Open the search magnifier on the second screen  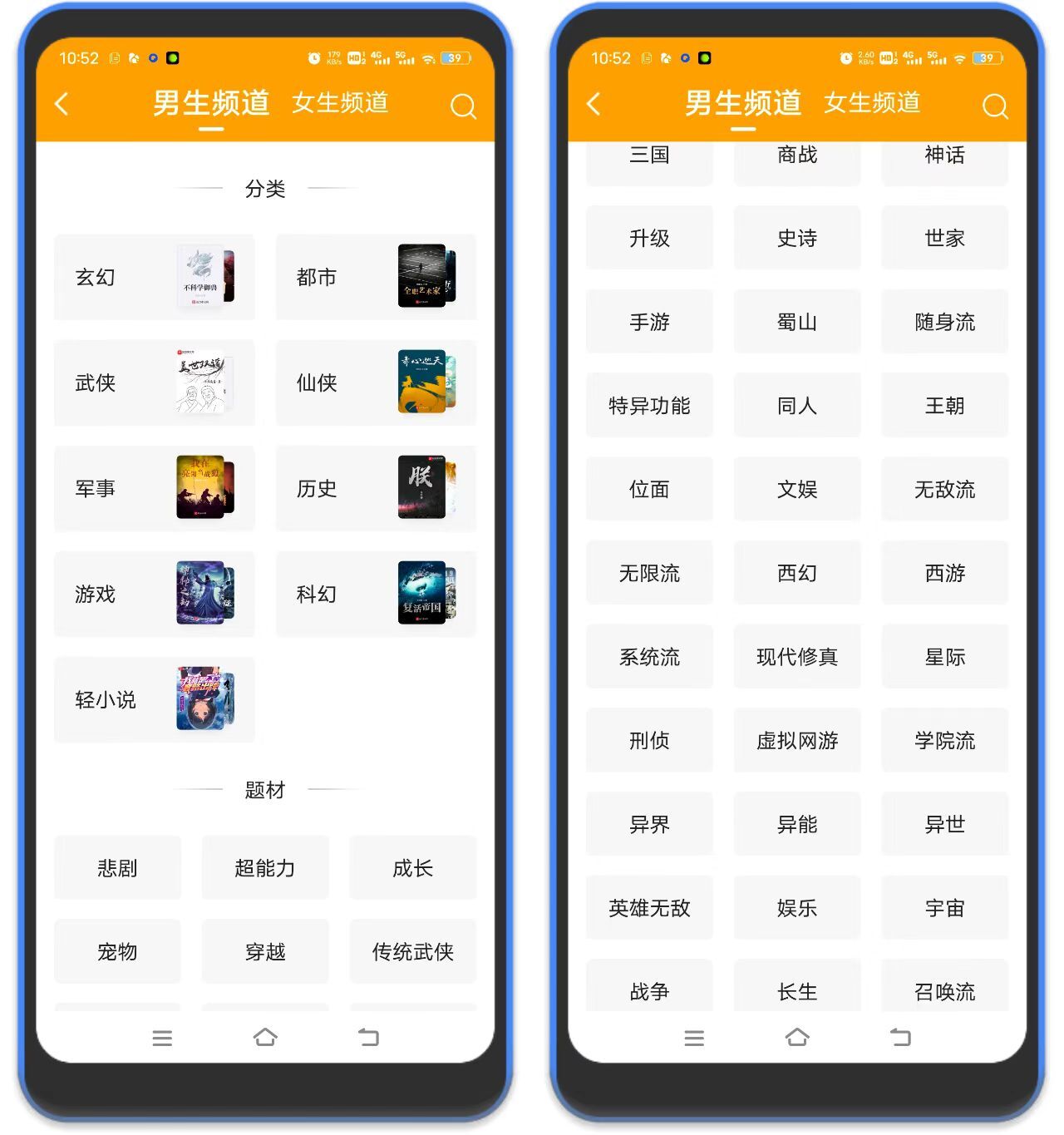[x=994, y=106]
